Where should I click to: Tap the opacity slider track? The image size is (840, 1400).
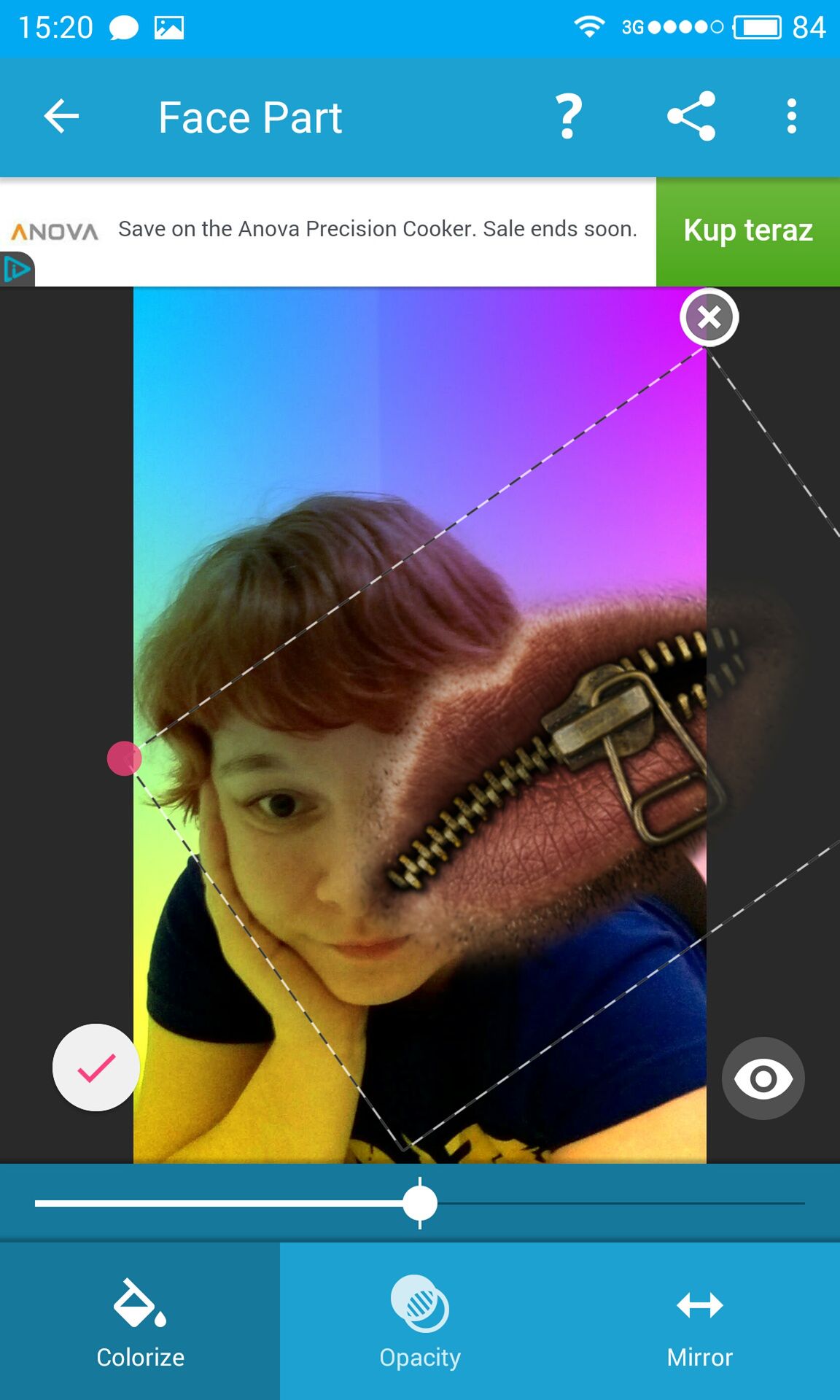pos(420,1203)
